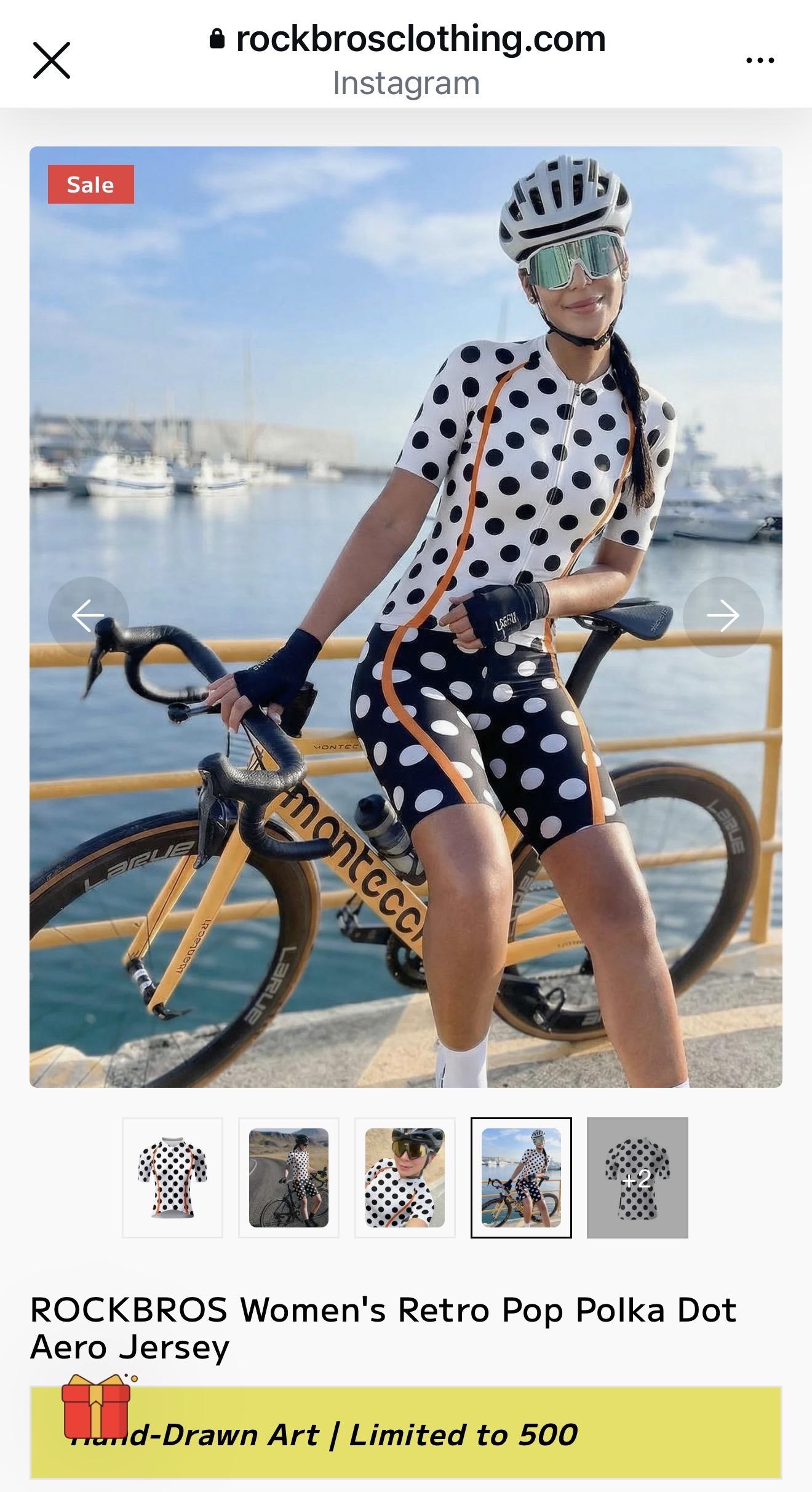
Task: Select the selfie with sunglasses thumbnail
Action: (405, 1178)
